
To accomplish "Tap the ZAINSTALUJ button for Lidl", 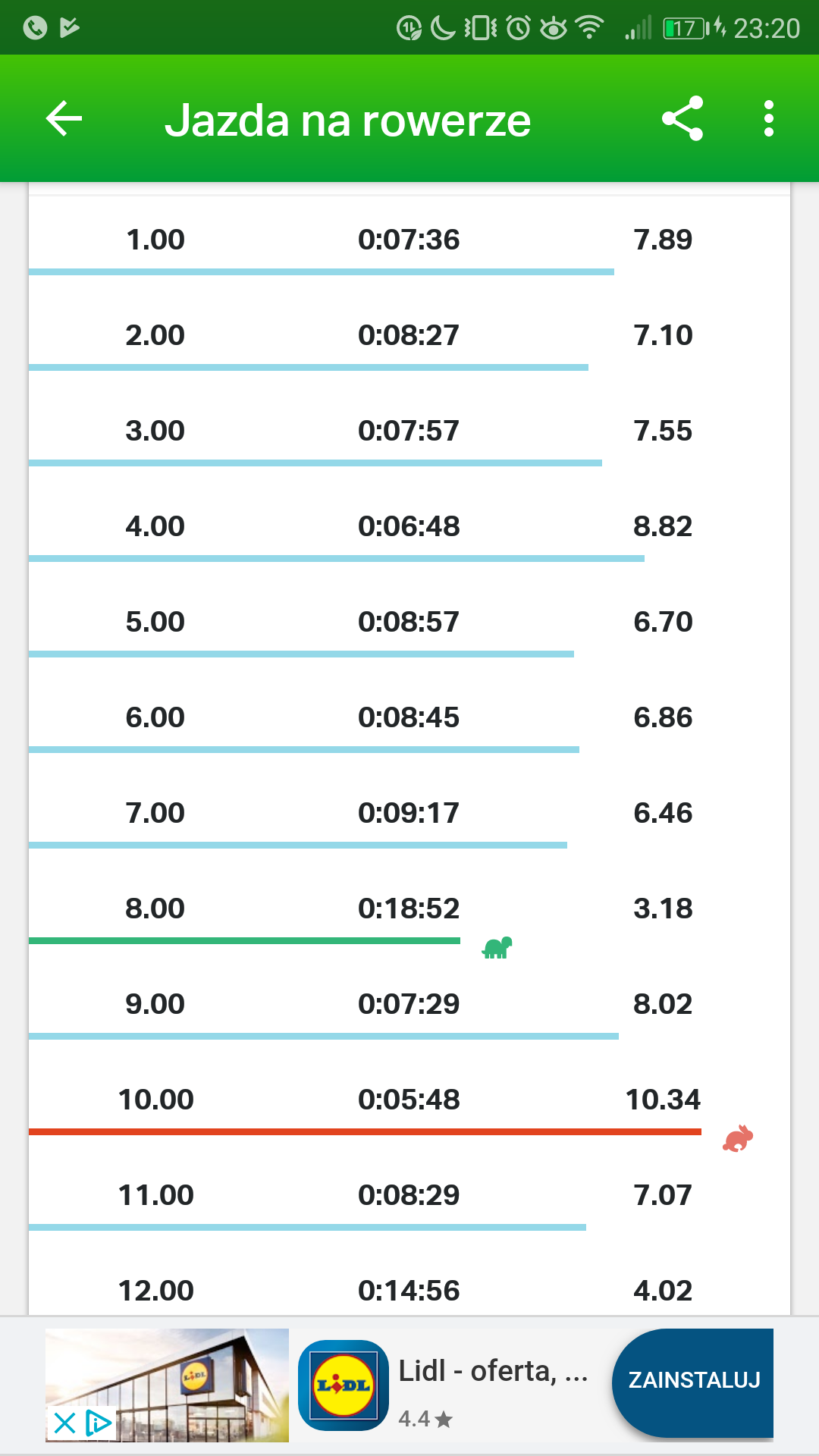I will (x=693, y=1380).
